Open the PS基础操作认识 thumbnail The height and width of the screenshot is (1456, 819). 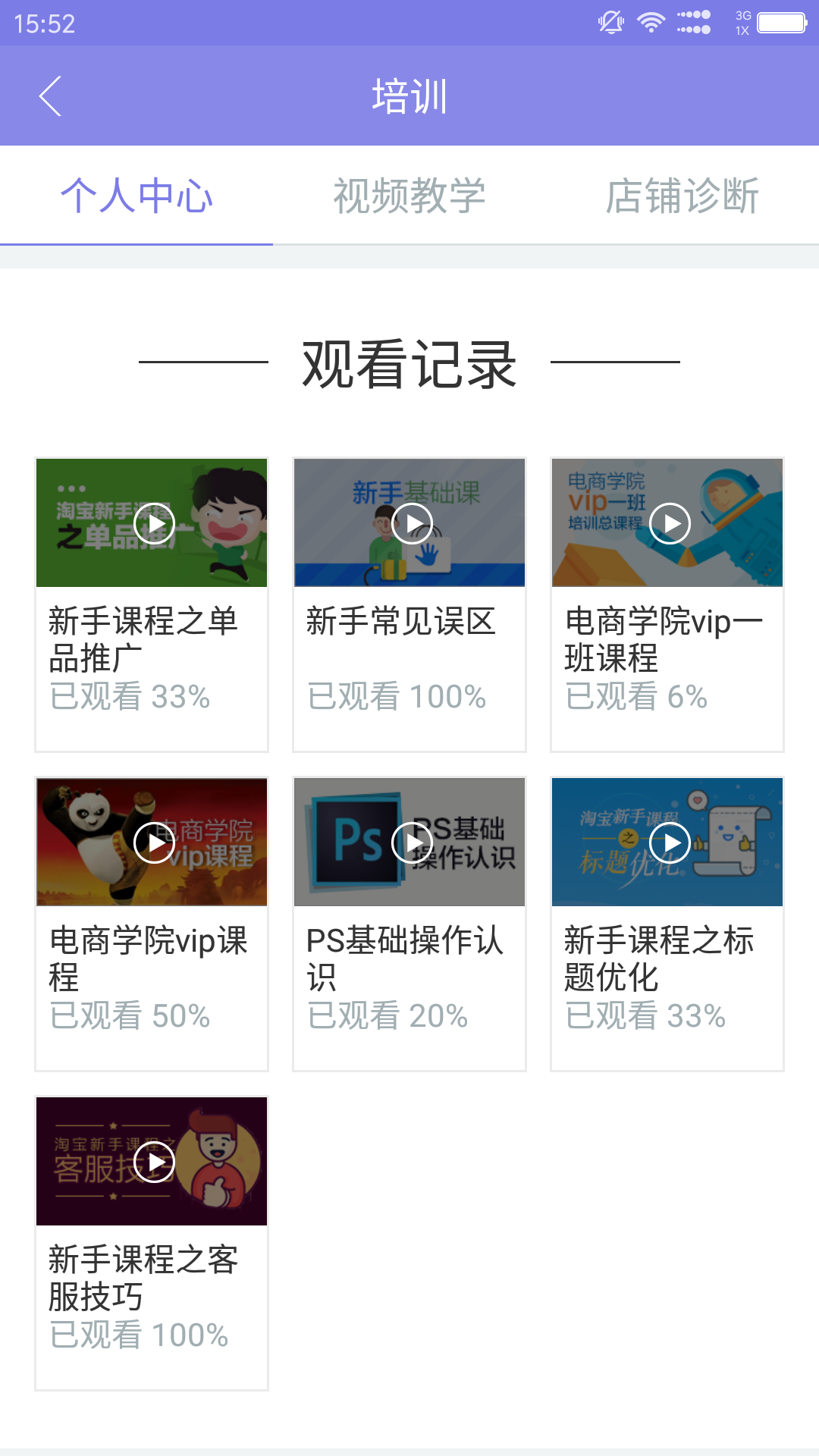(409, 842)
